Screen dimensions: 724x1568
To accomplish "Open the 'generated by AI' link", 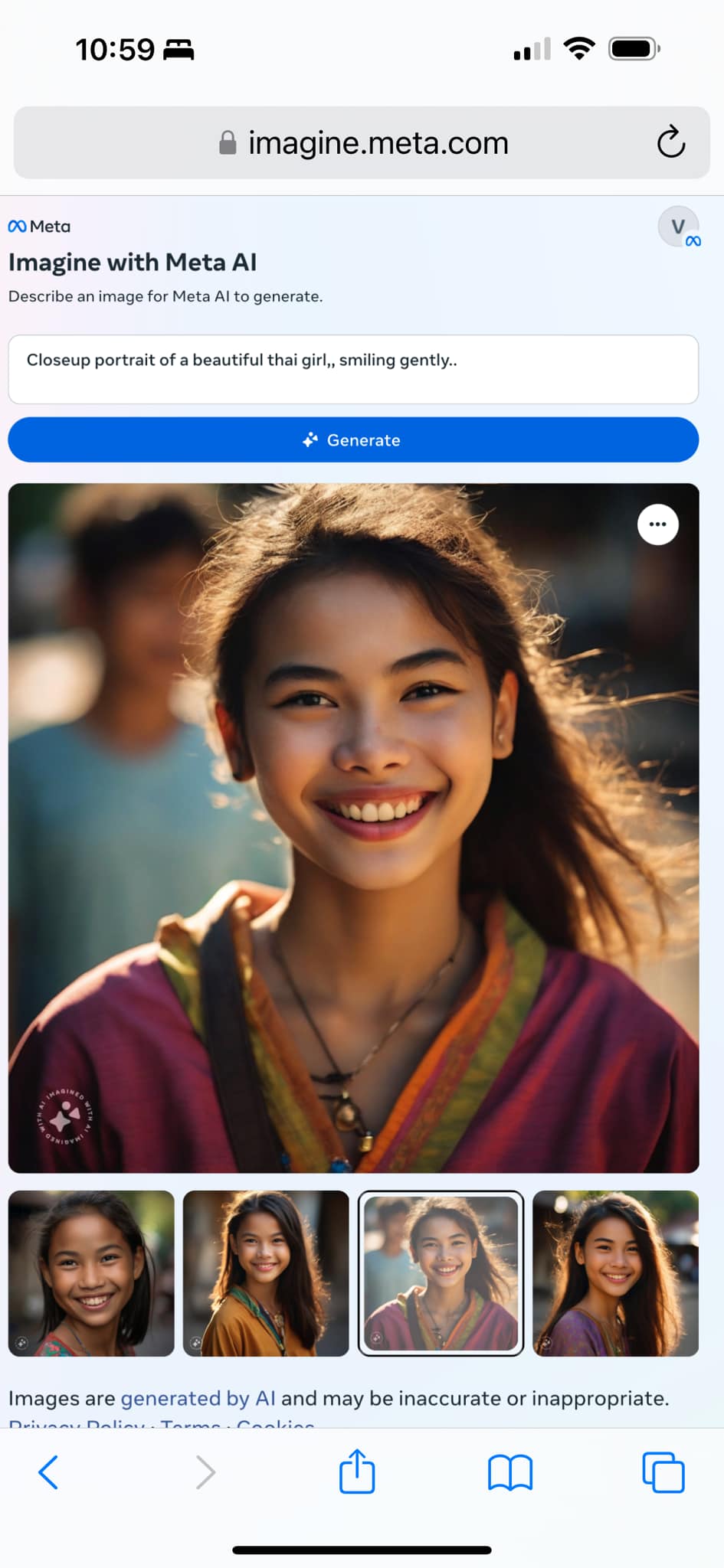I will tap(198, 1398).
